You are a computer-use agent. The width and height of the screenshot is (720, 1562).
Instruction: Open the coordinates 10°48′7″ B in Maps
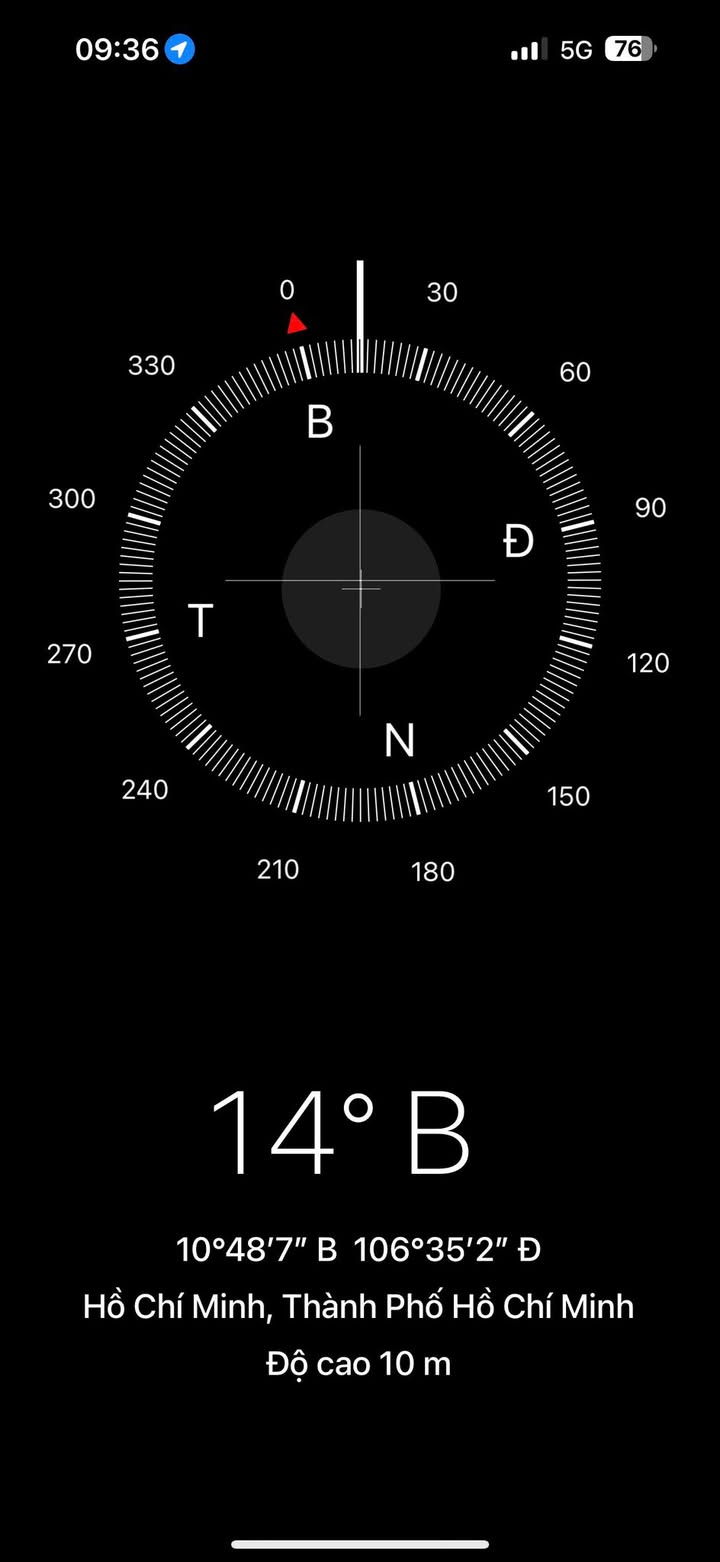(257, 1249)
